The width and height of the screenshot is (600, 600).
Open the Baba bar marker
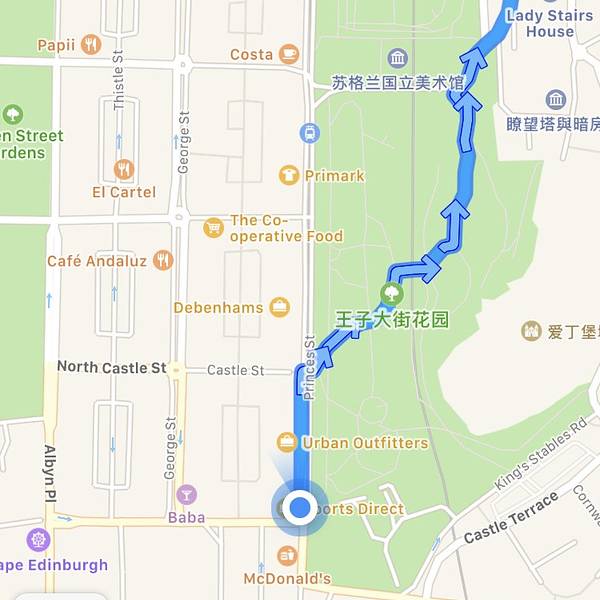pos(186,494)
